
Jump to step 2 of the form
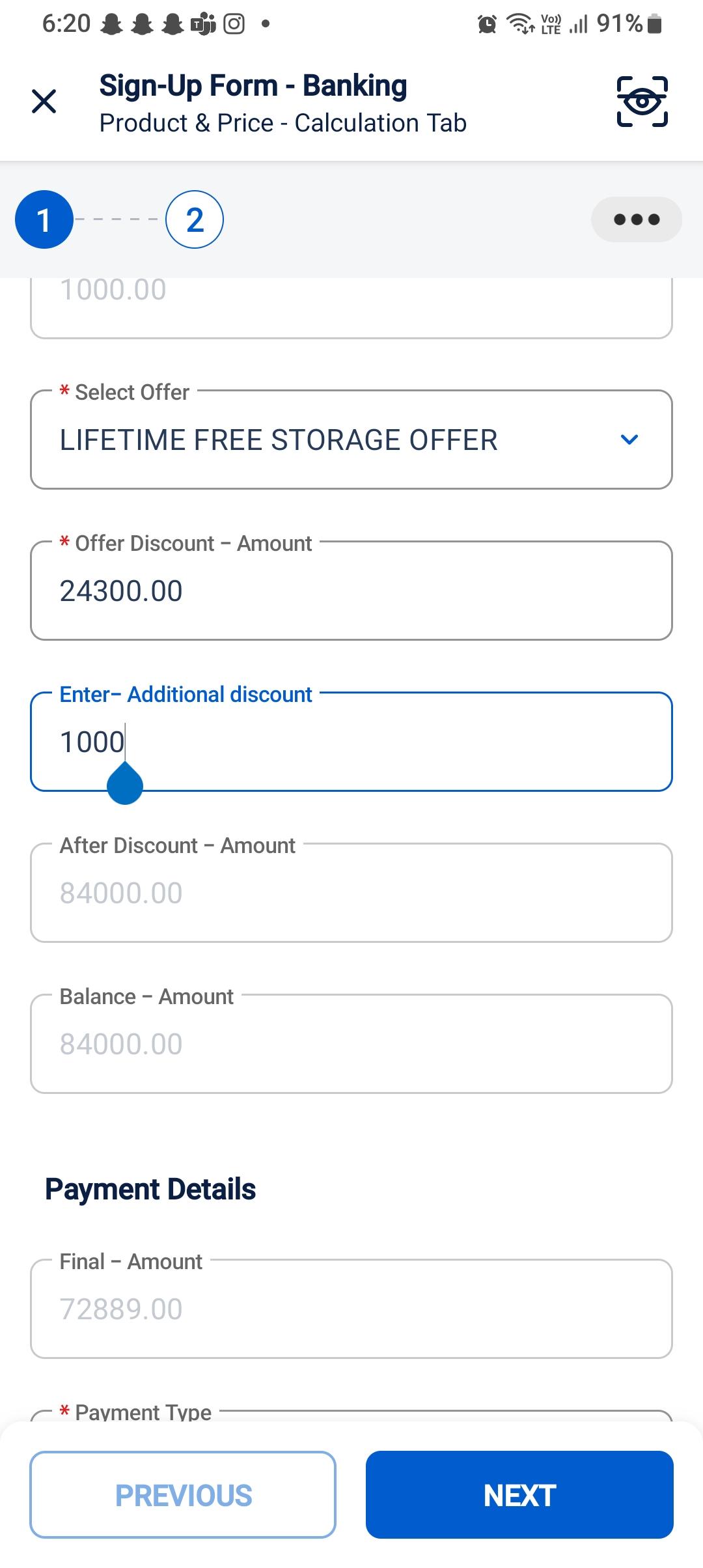pyautogui.click(x=195, y=219)
